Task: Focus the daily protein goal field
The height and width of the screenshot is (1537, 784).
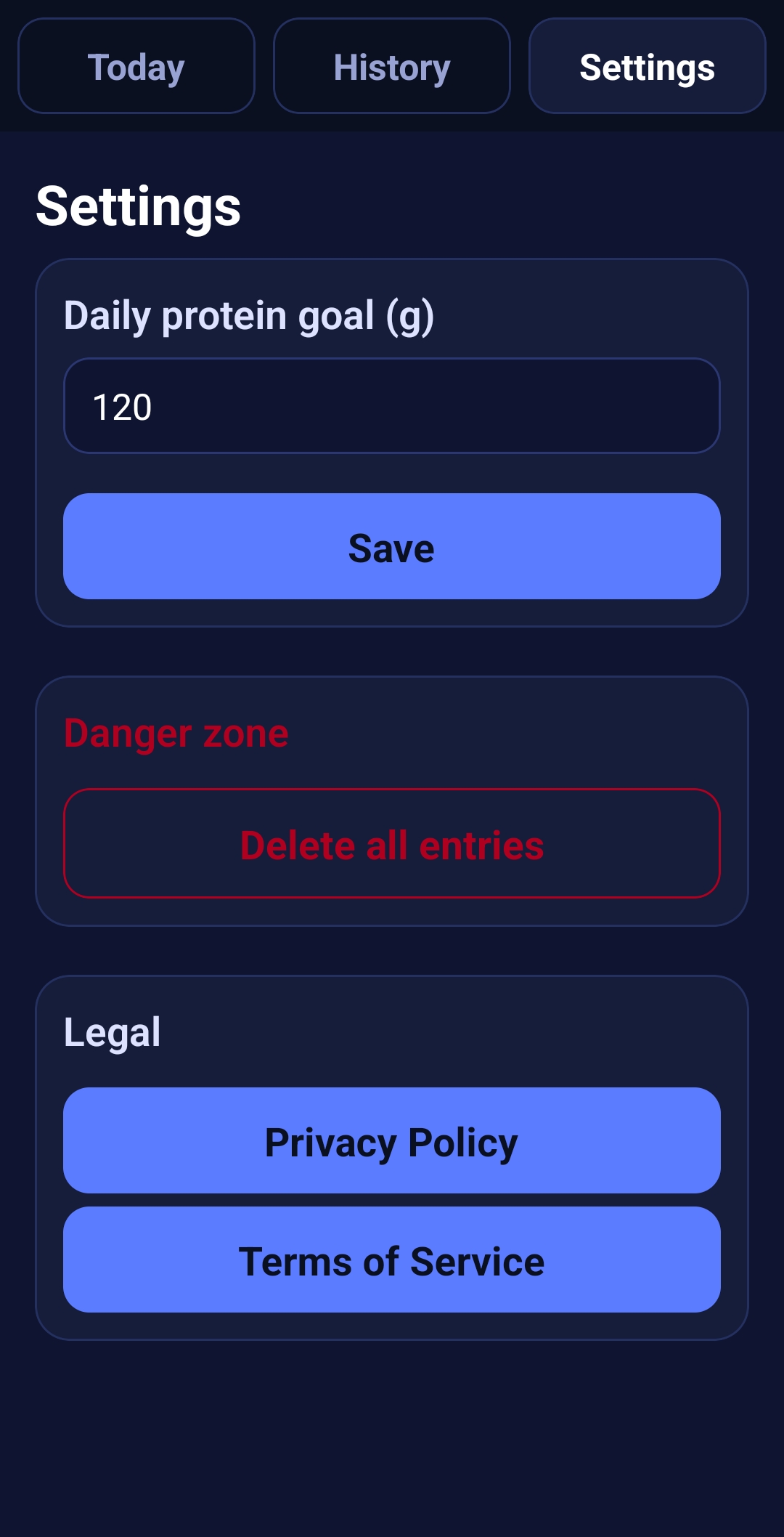Action: [x=392, y=406]
